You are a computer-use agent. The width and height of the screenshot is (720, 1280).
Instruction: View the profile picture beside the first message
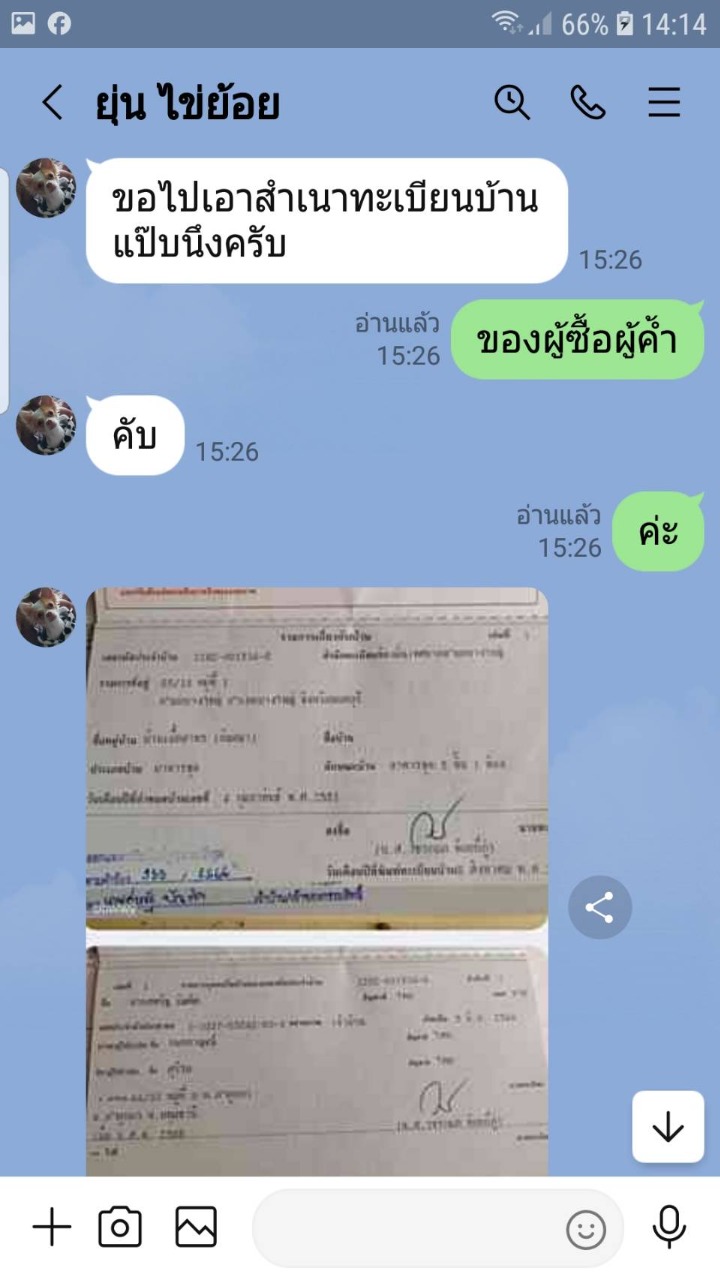point(46,188)
